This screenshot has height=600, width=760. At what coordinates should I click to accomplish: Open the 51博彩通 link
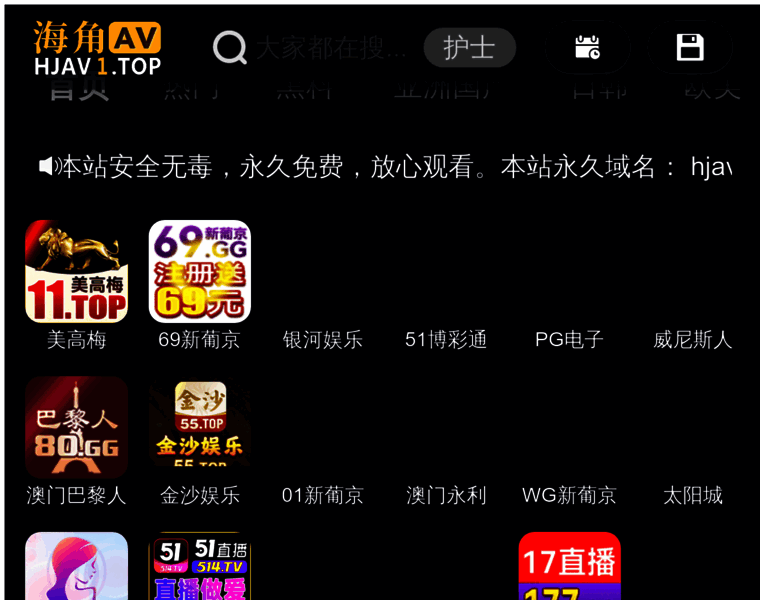[446, 340]
